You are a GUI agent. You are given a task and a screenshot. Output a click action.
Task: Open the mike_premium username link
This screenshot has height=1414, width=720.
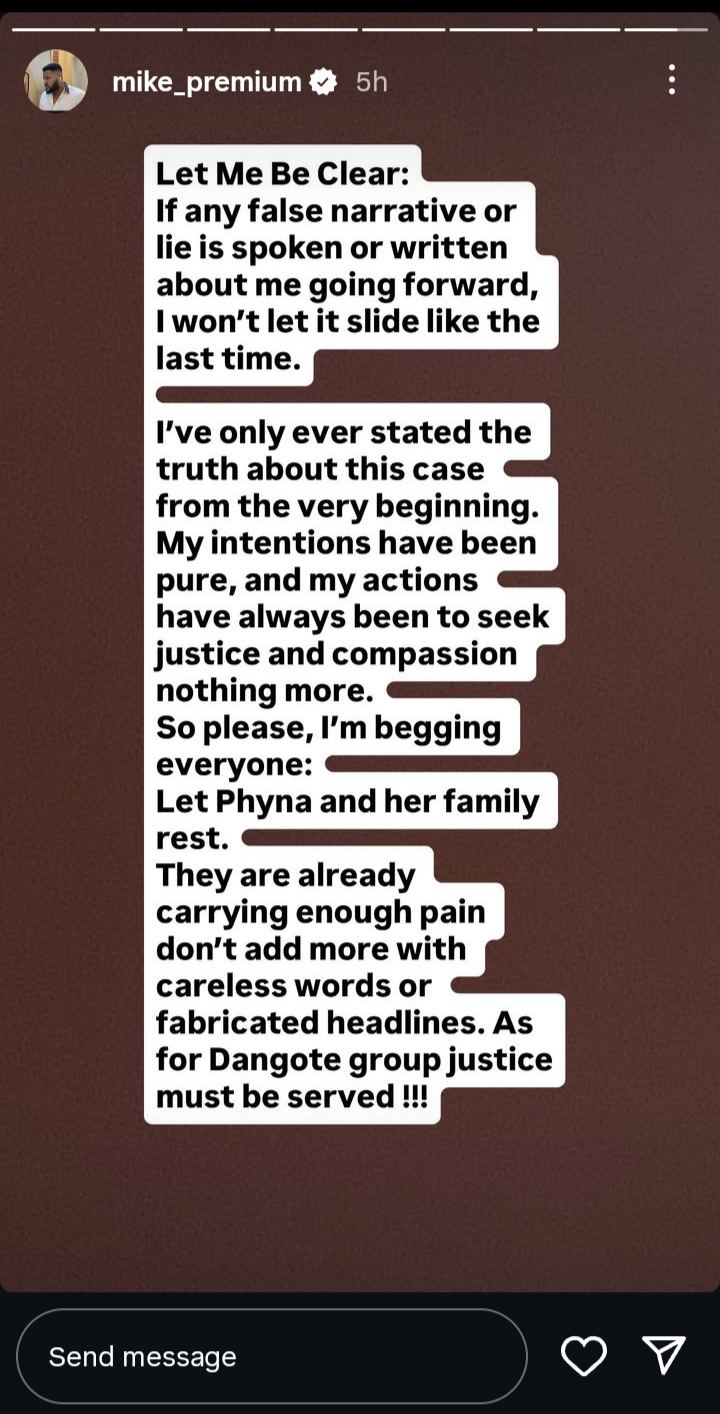pos(206,82)
